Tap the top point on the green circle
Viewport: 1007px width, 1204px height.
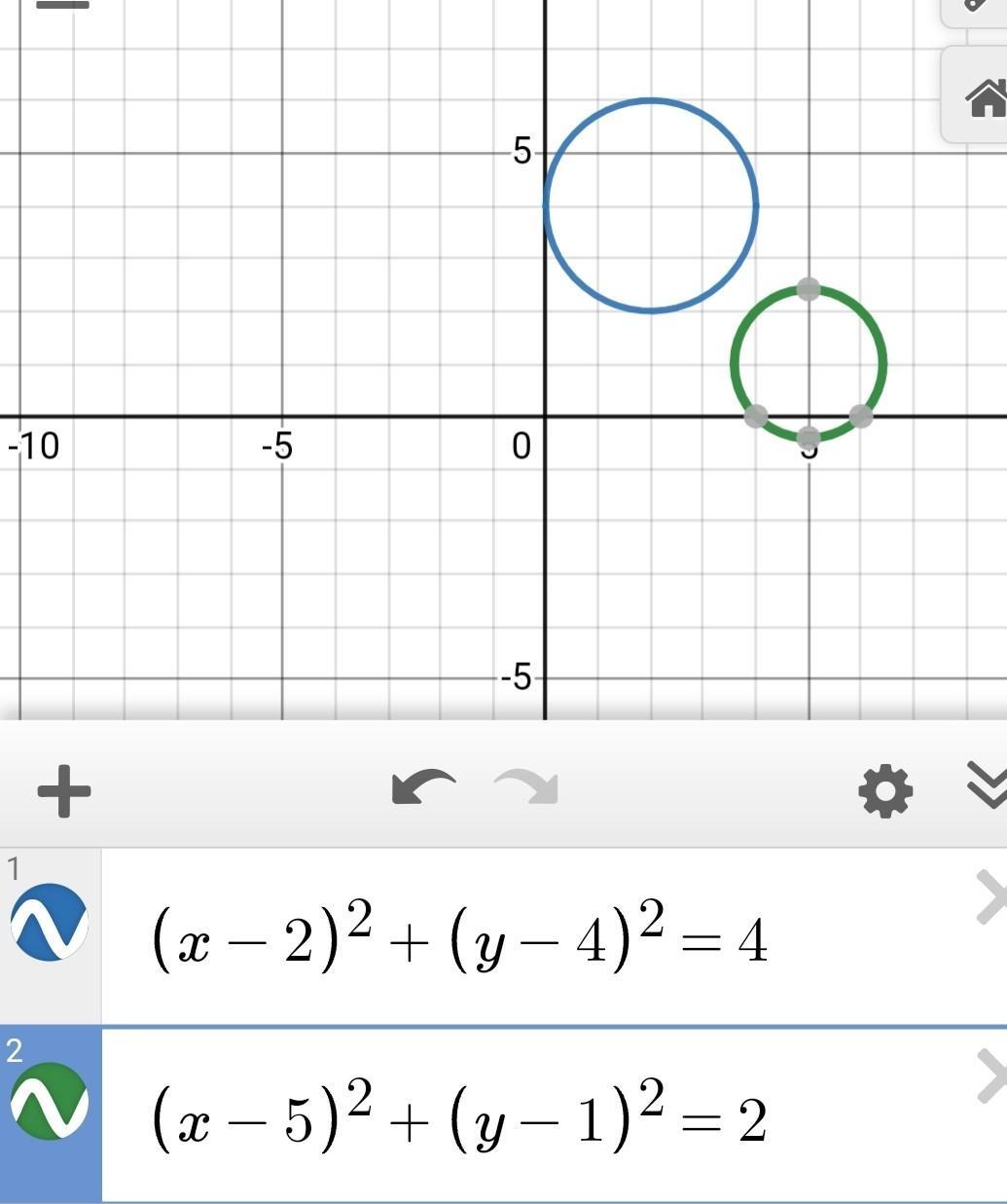pos(809,288)
